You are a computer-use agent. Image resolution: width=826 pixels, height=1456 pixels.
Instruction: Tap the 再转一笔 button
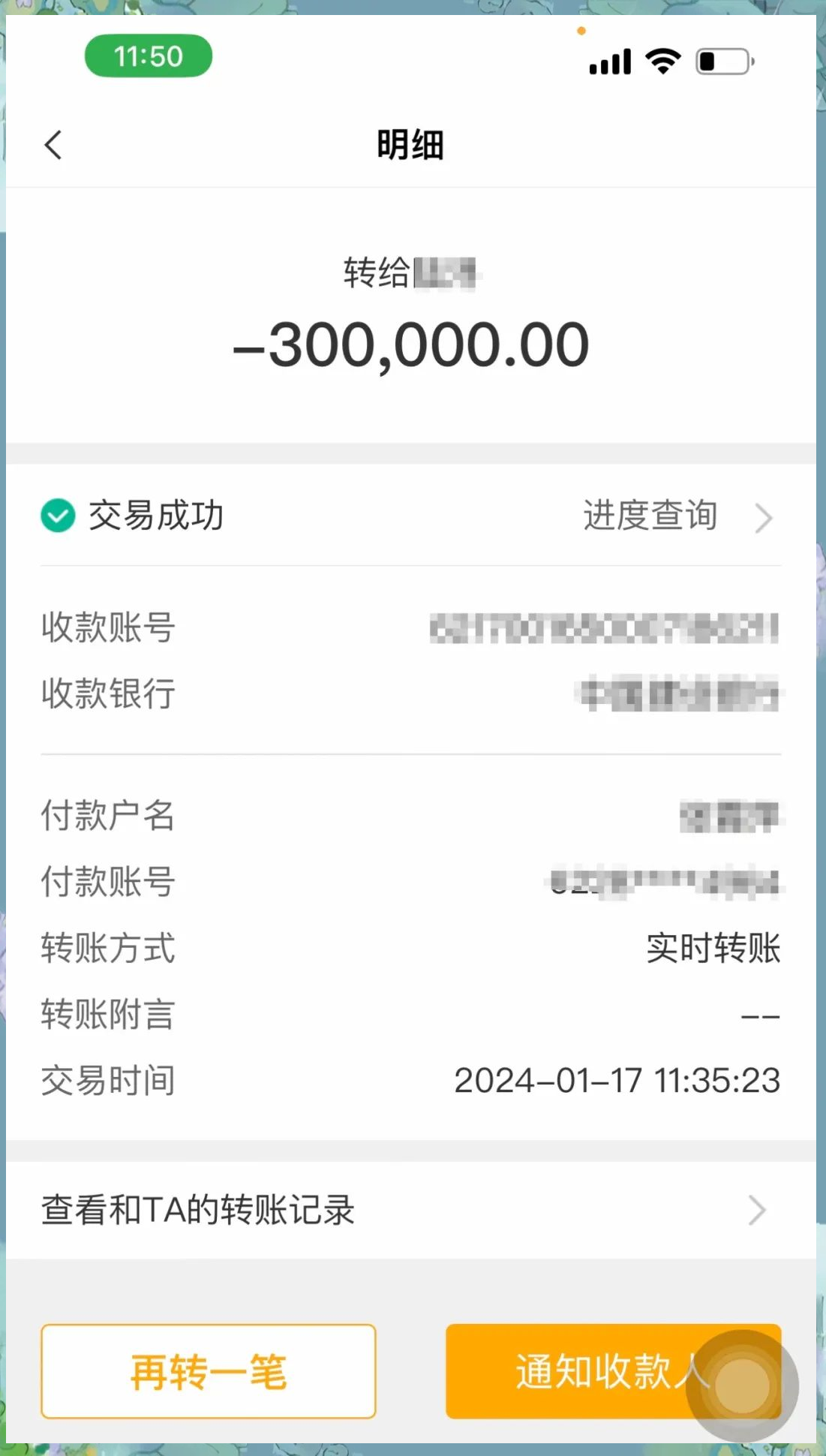coord(209,1371)
